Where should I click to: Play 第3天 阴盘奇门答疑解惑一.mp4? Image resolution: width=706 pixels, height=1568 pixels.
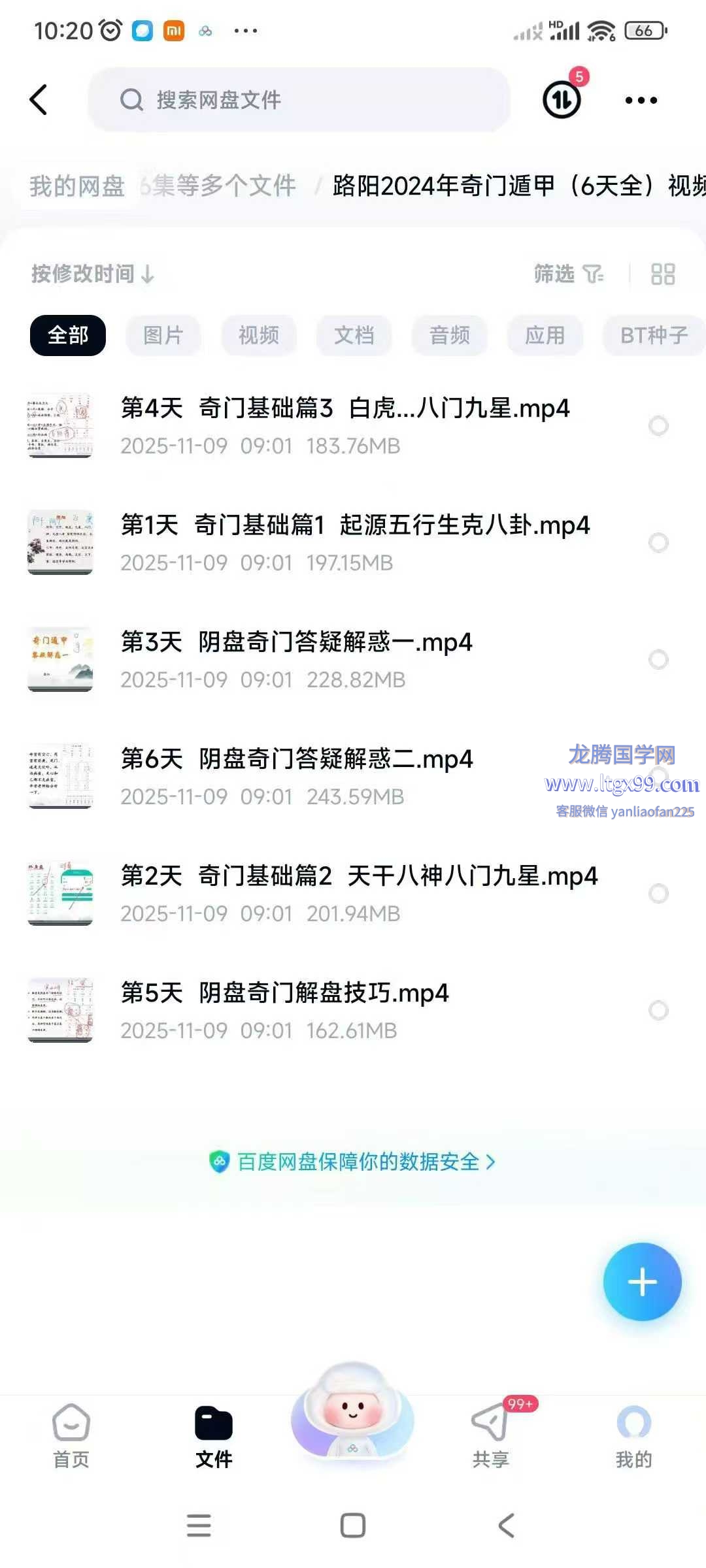coord(296,642)
